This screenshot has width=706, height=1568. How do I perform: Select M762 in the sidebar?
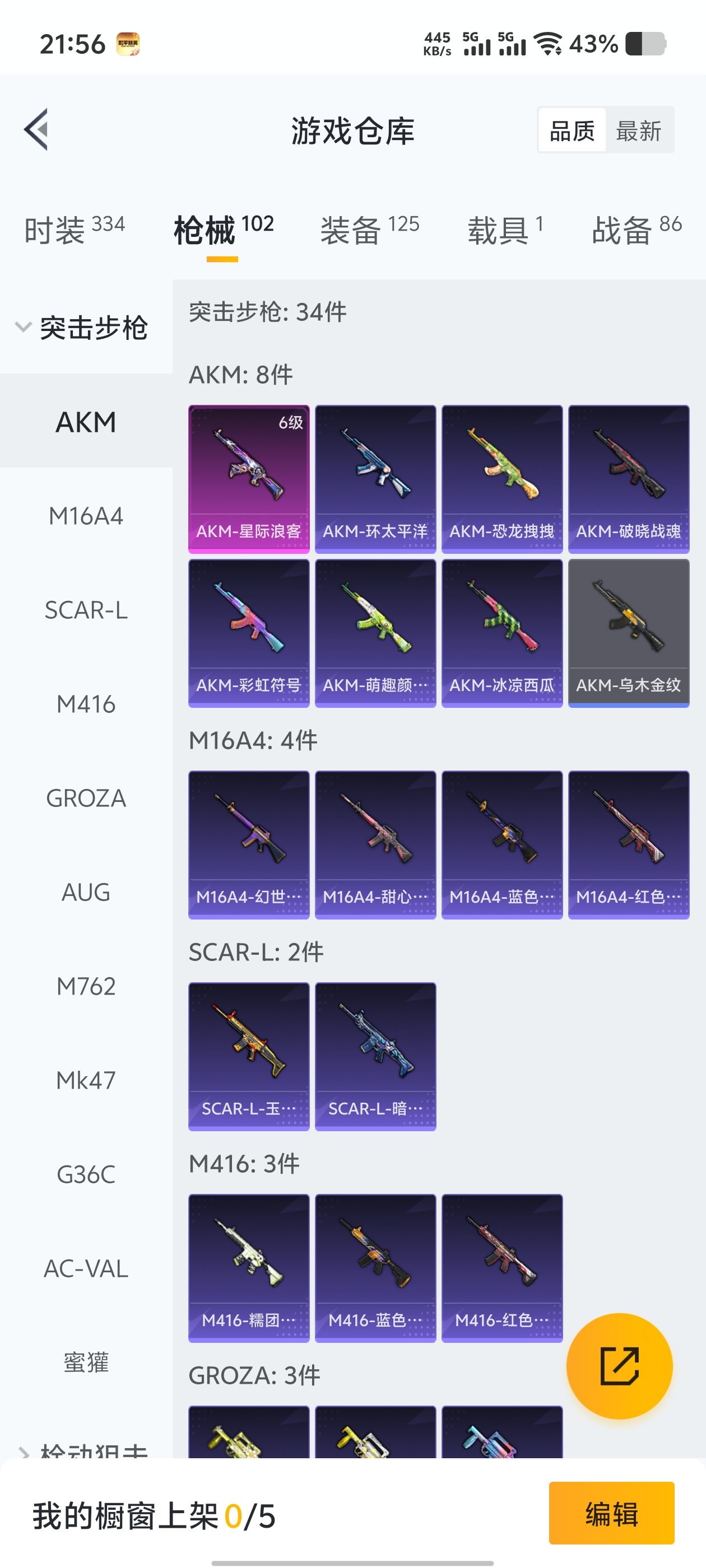coord(86,986)
